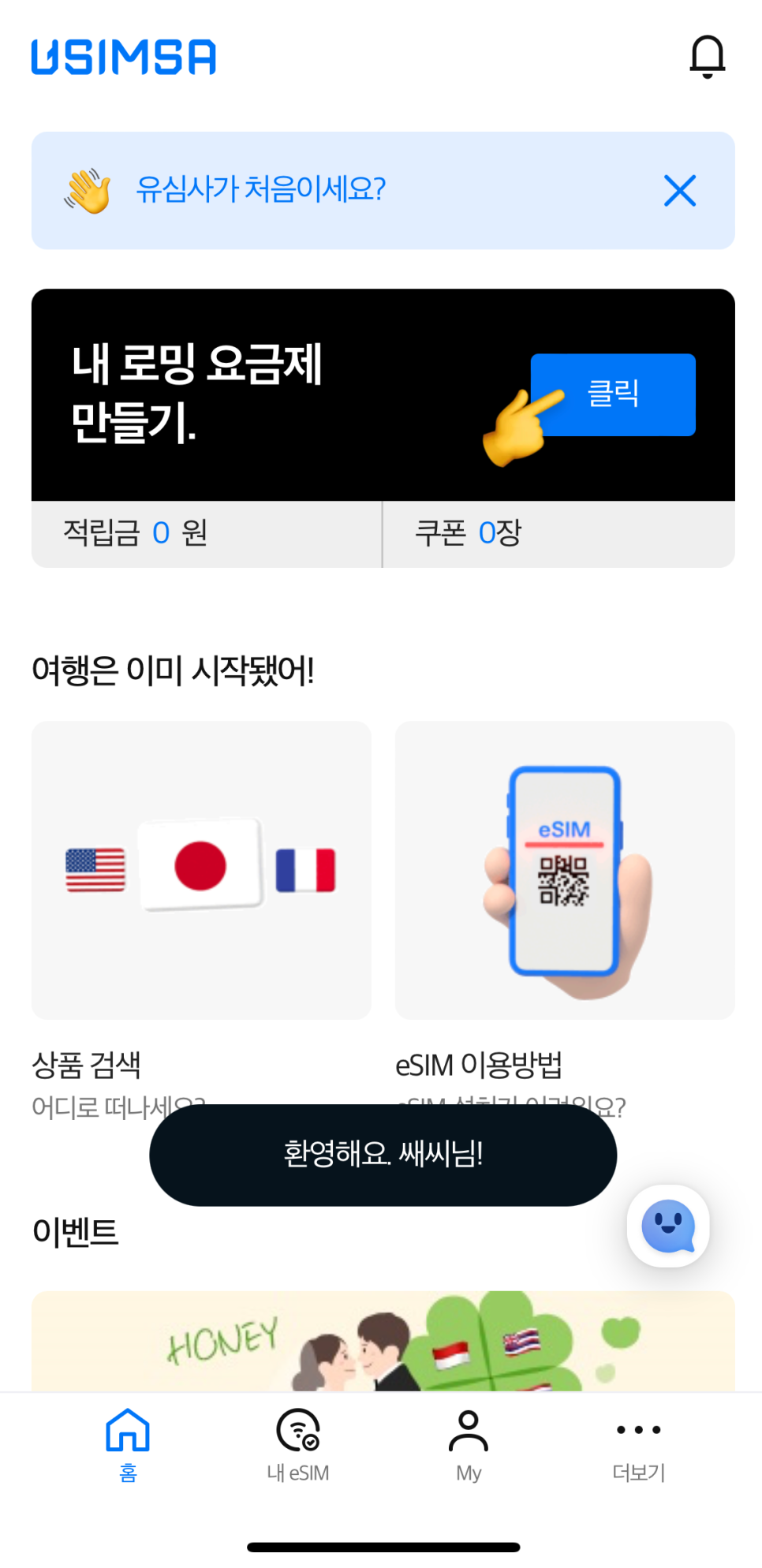762x1568 pixels.
Task: Open the eSIM 이용방법 card
Action: 565,870
